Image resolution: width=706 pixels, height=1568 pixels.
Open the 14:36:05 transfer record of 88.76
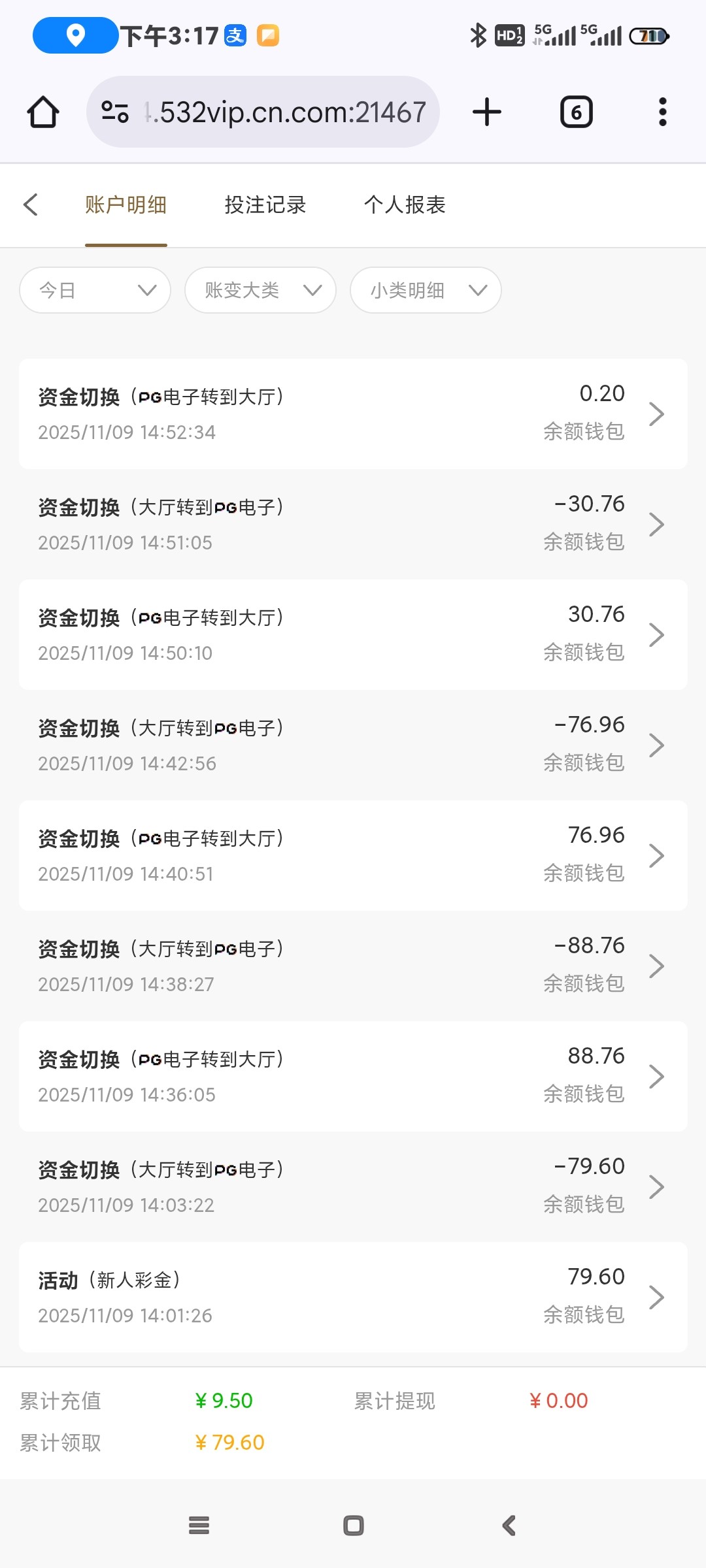click(353, 1076)
